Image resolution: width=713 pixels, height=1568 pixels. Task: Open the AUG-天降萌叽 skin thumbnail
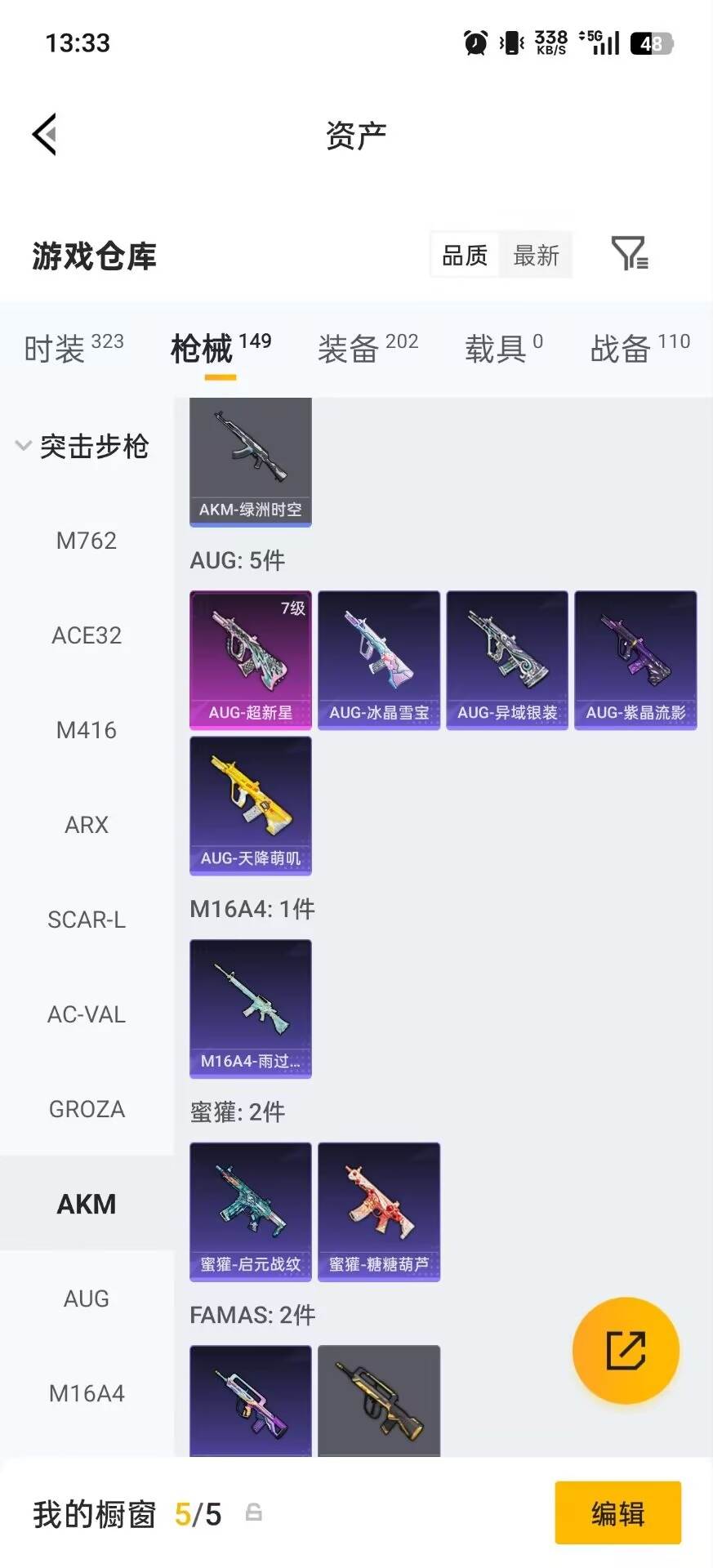click(250, 805)
